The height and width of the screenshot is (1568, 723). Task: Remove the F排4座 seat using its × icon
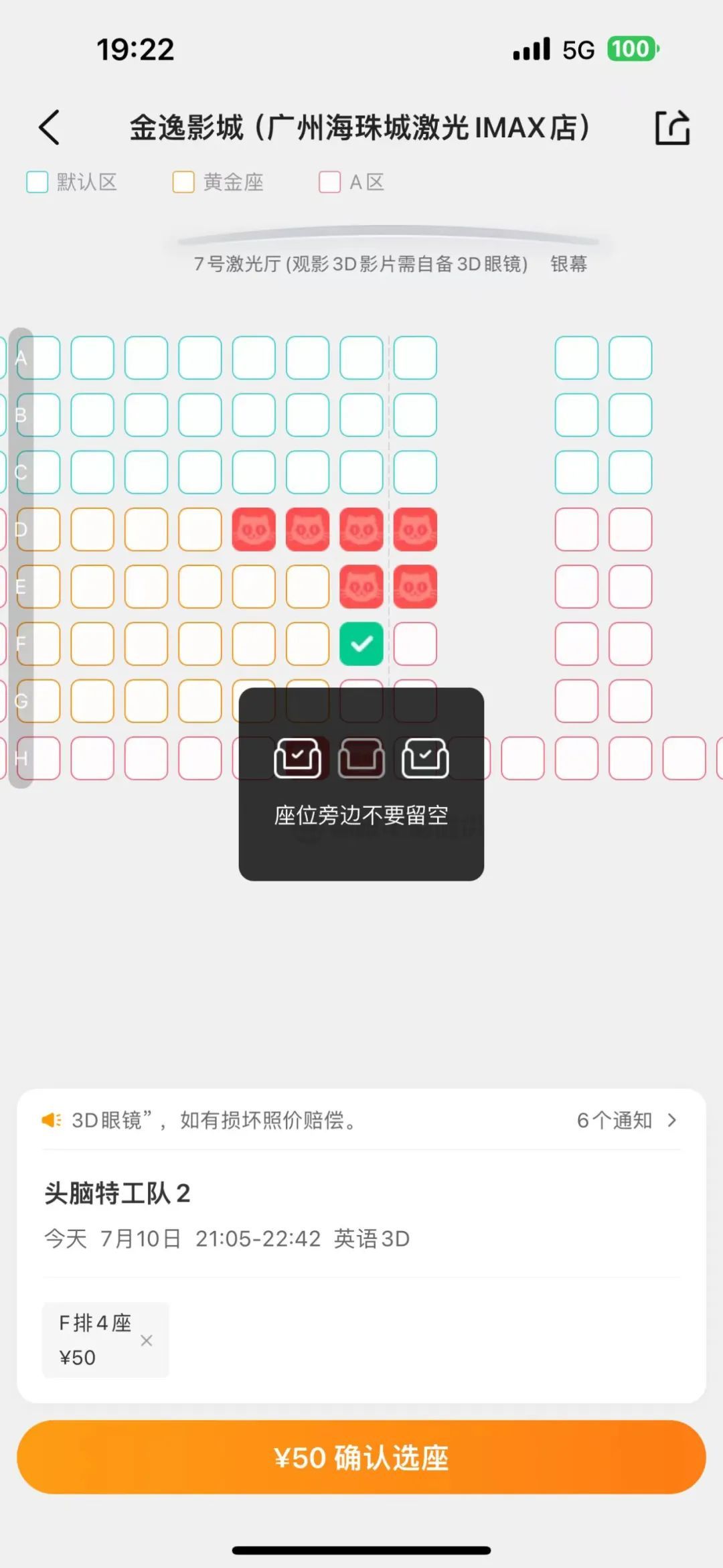click(147, 1341)
